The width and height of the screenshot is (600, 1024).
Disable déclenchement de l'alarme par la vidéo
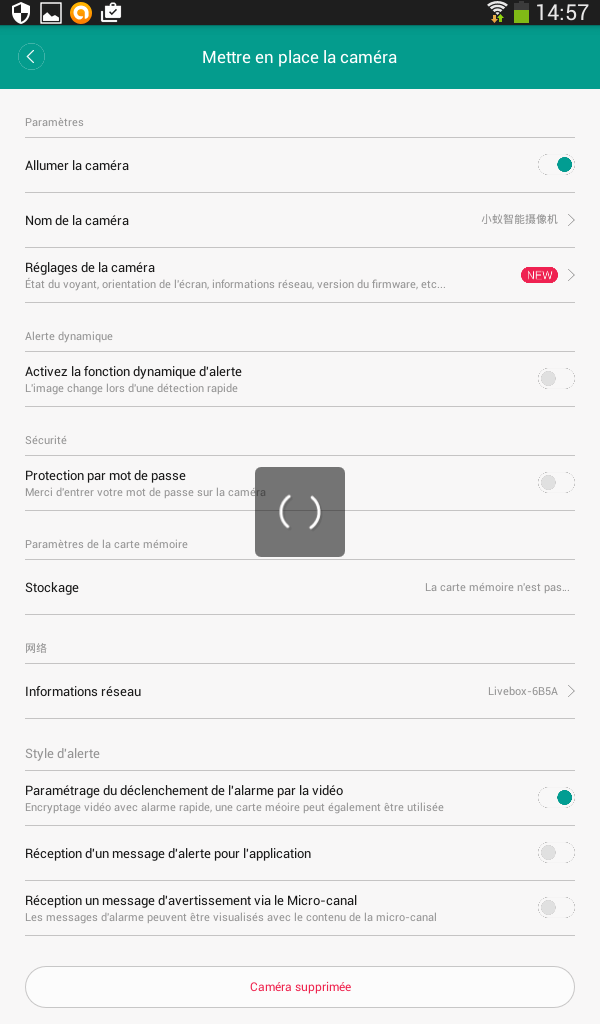[556, 797]
